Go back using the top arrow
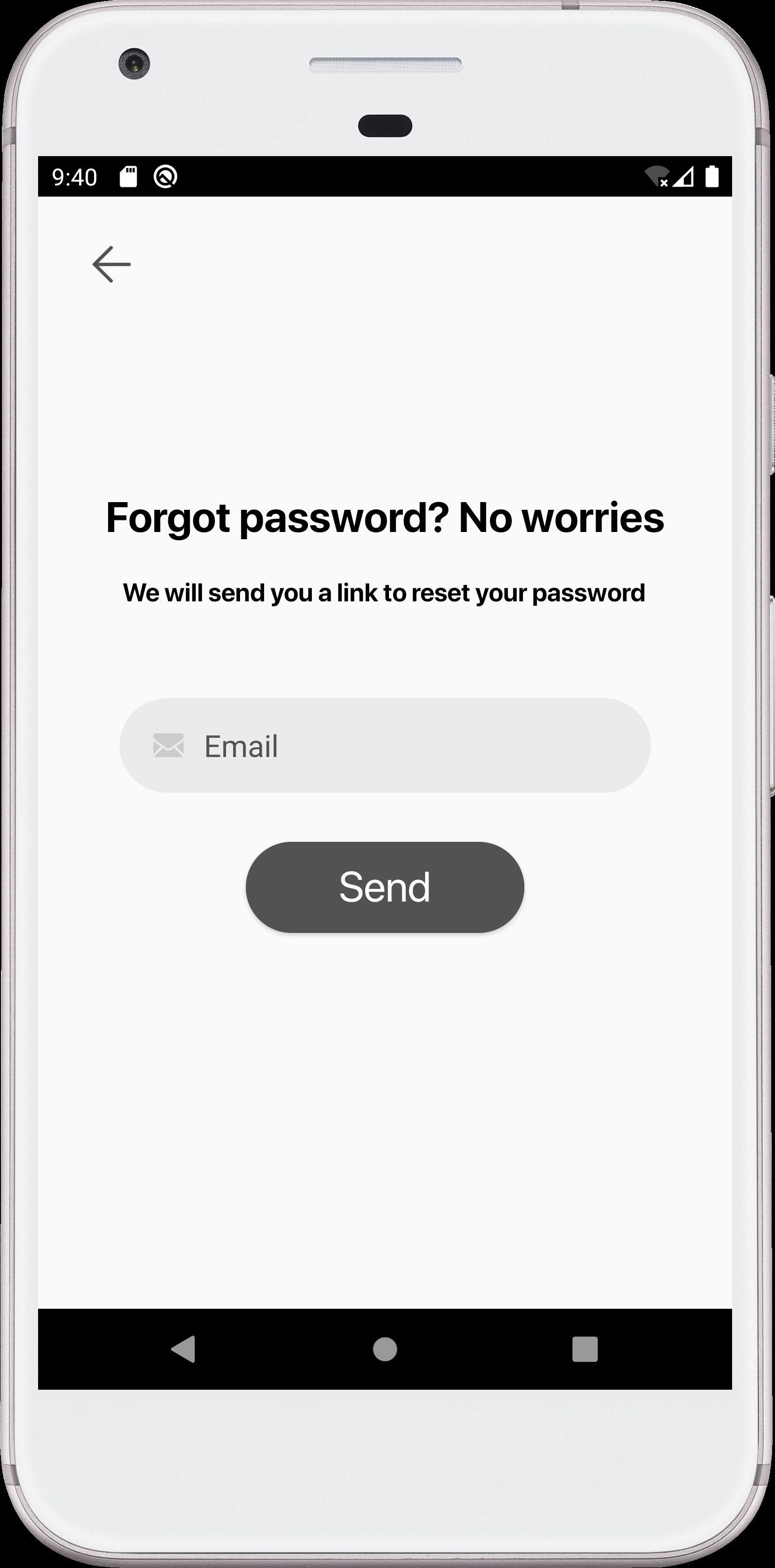Viewport: 775px width, 1568px height. pyautogui.click(x=111, y=264)
